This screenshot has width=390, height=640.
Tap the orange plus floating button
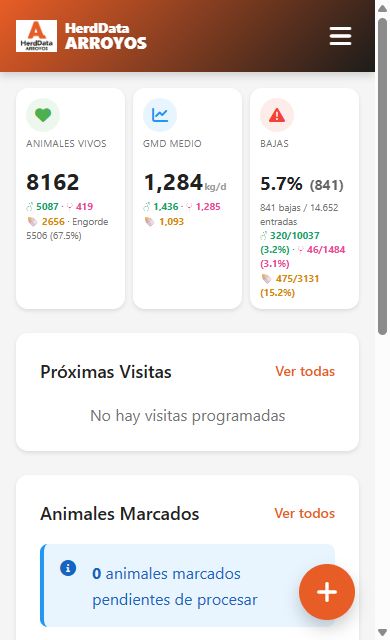pos(327,592)
